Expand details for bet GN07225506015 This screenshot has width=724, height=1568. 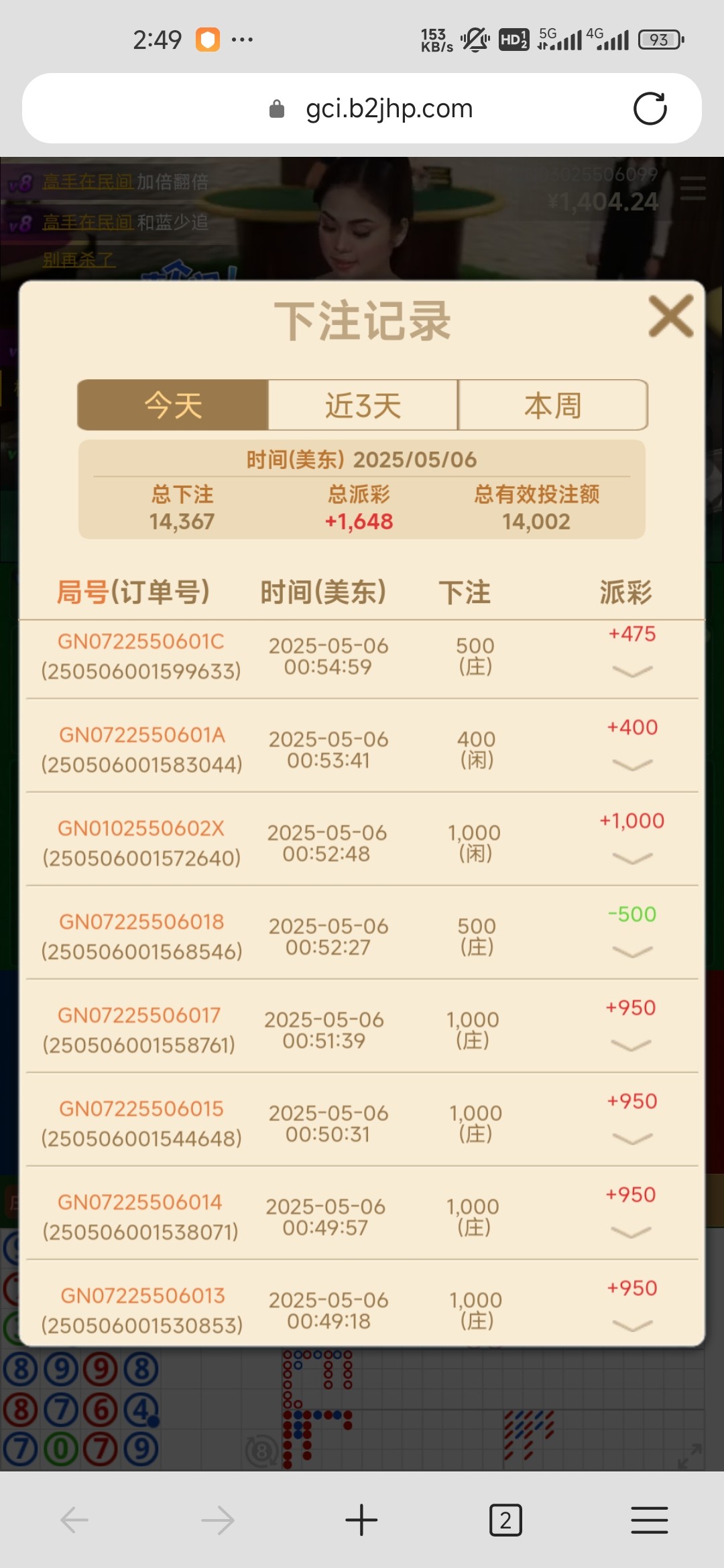tap(632, 1138)
